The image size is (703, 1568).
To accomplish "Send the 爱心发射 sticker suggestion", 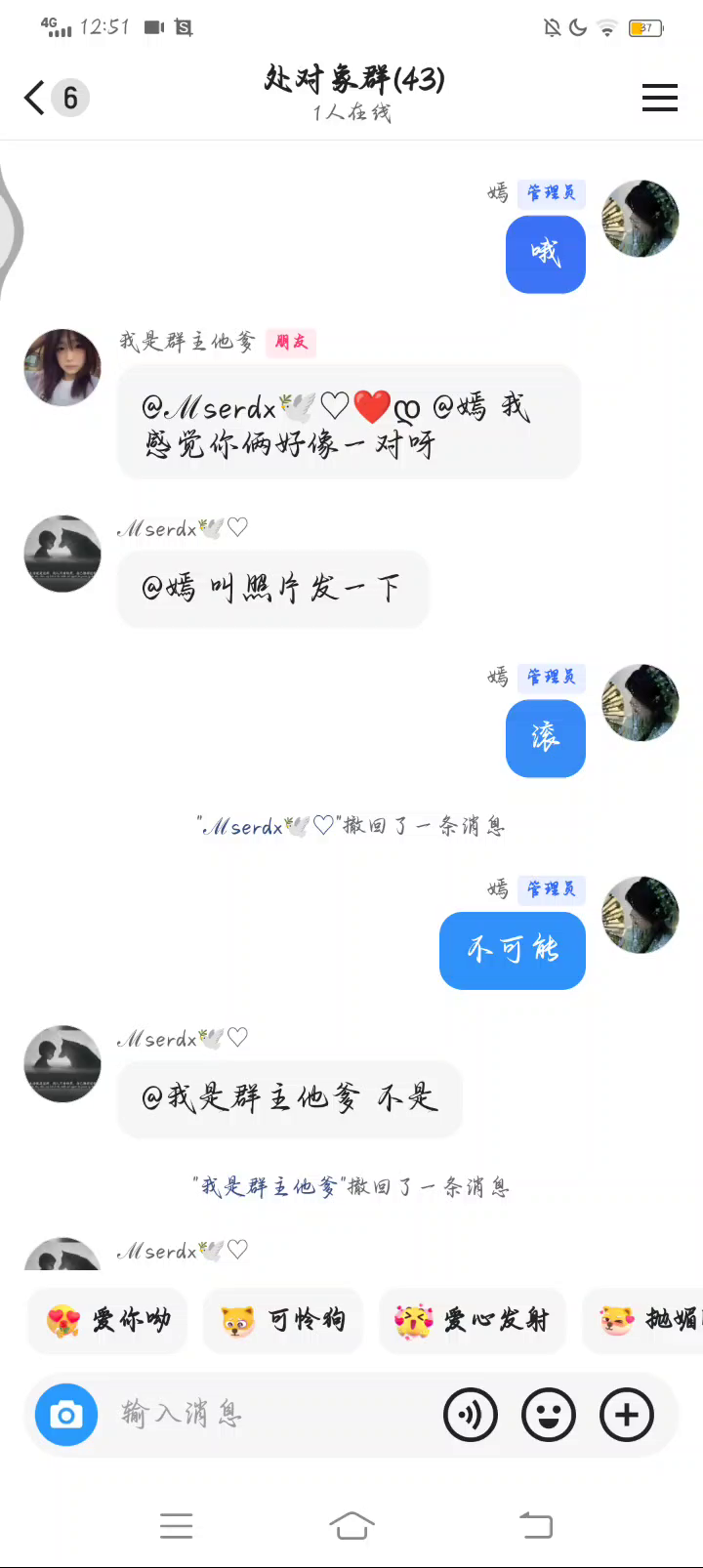I will tap(473, 1321).
